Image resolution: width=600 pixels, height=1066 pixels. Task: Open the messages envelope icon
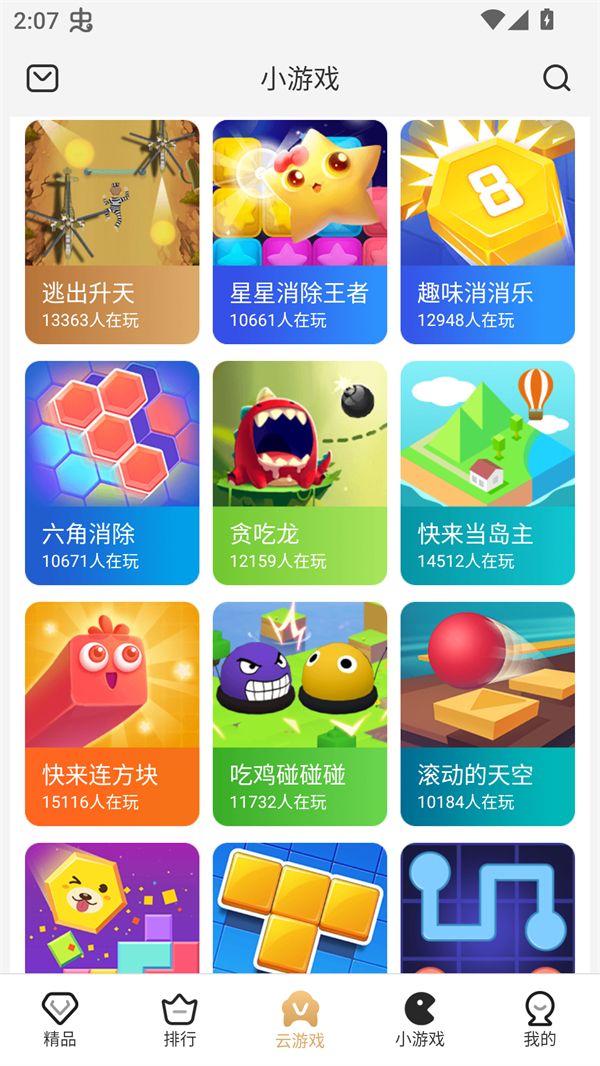tap(42, 78)
